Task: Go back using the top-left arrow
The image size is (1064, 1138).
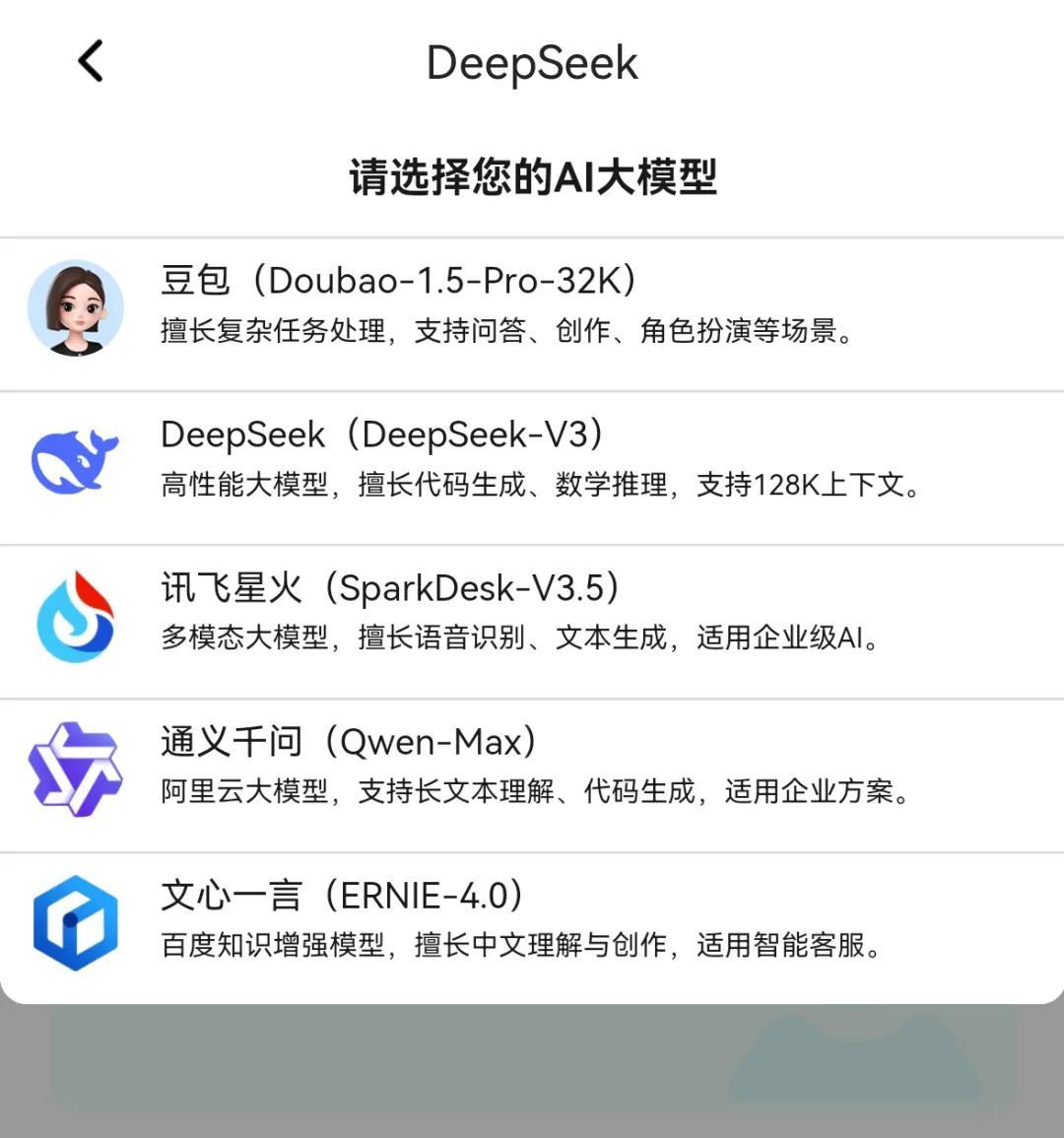Action: pos(91,61)
